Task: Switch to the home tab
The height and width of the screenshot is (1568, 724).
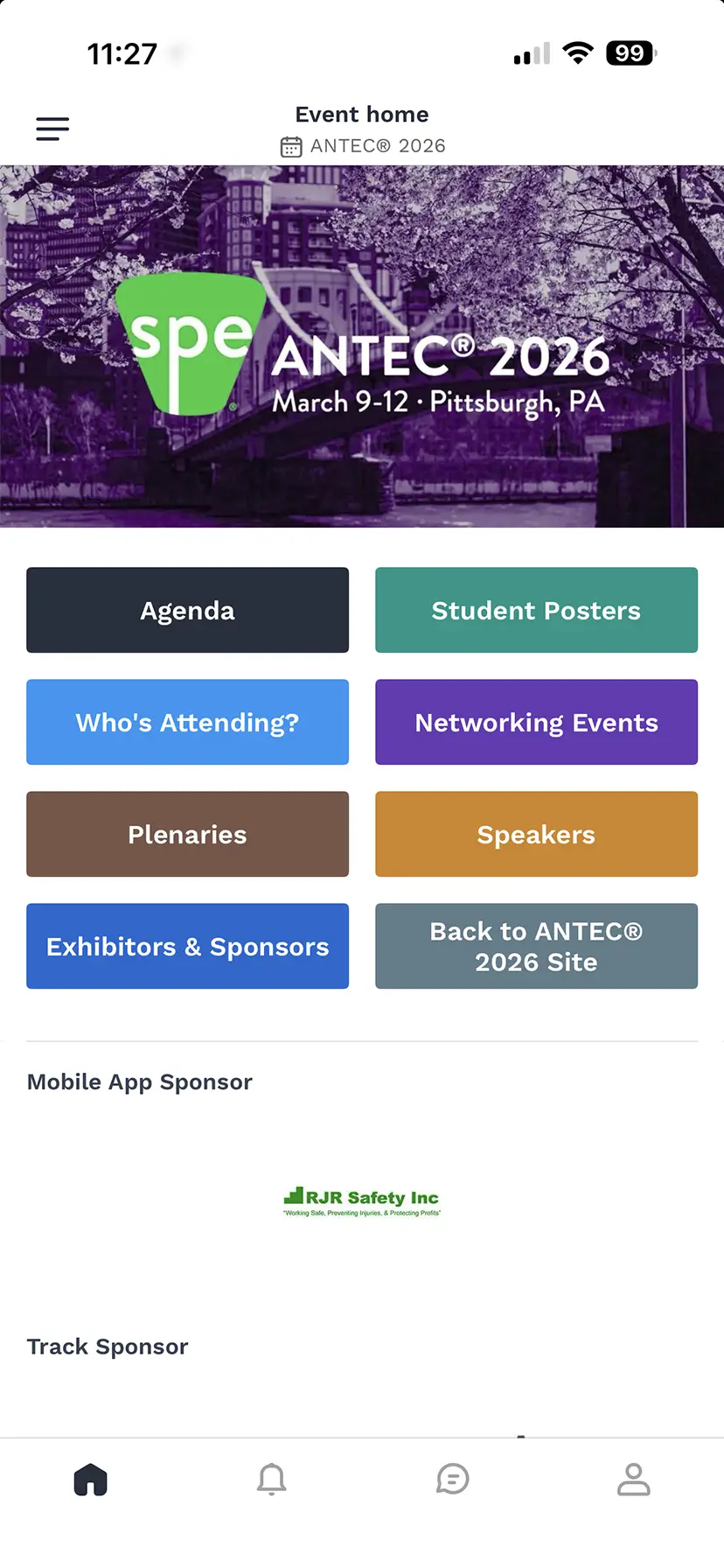Action: 91,1480
